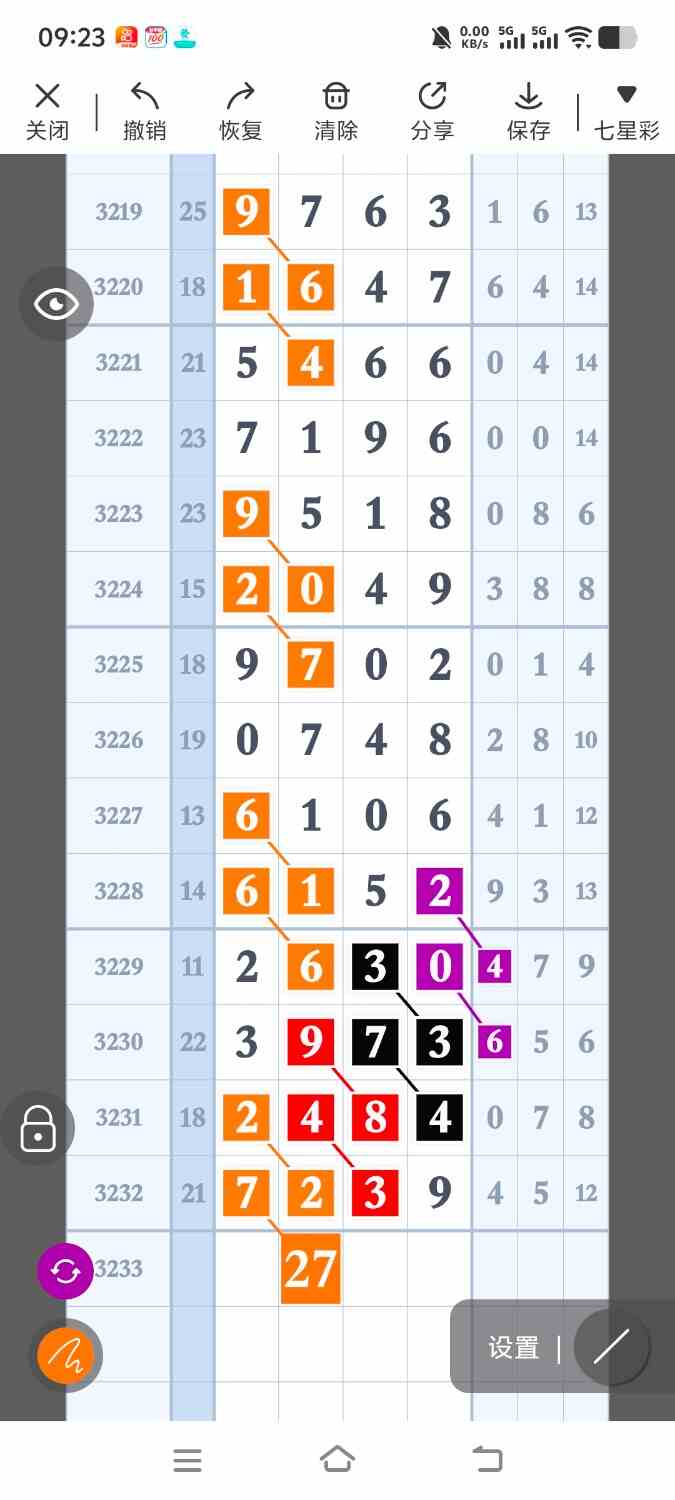
Task: Open 设置 settings panel
Action: (x=513, y=1347)
